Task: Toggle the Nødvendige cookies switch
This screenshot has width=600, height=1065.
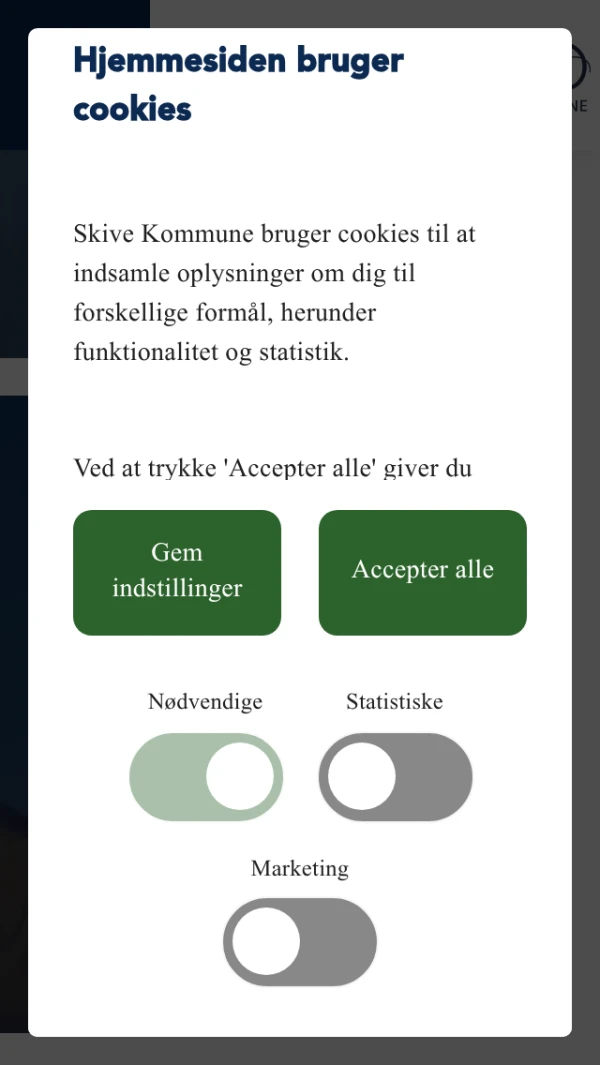Action: 206,776
